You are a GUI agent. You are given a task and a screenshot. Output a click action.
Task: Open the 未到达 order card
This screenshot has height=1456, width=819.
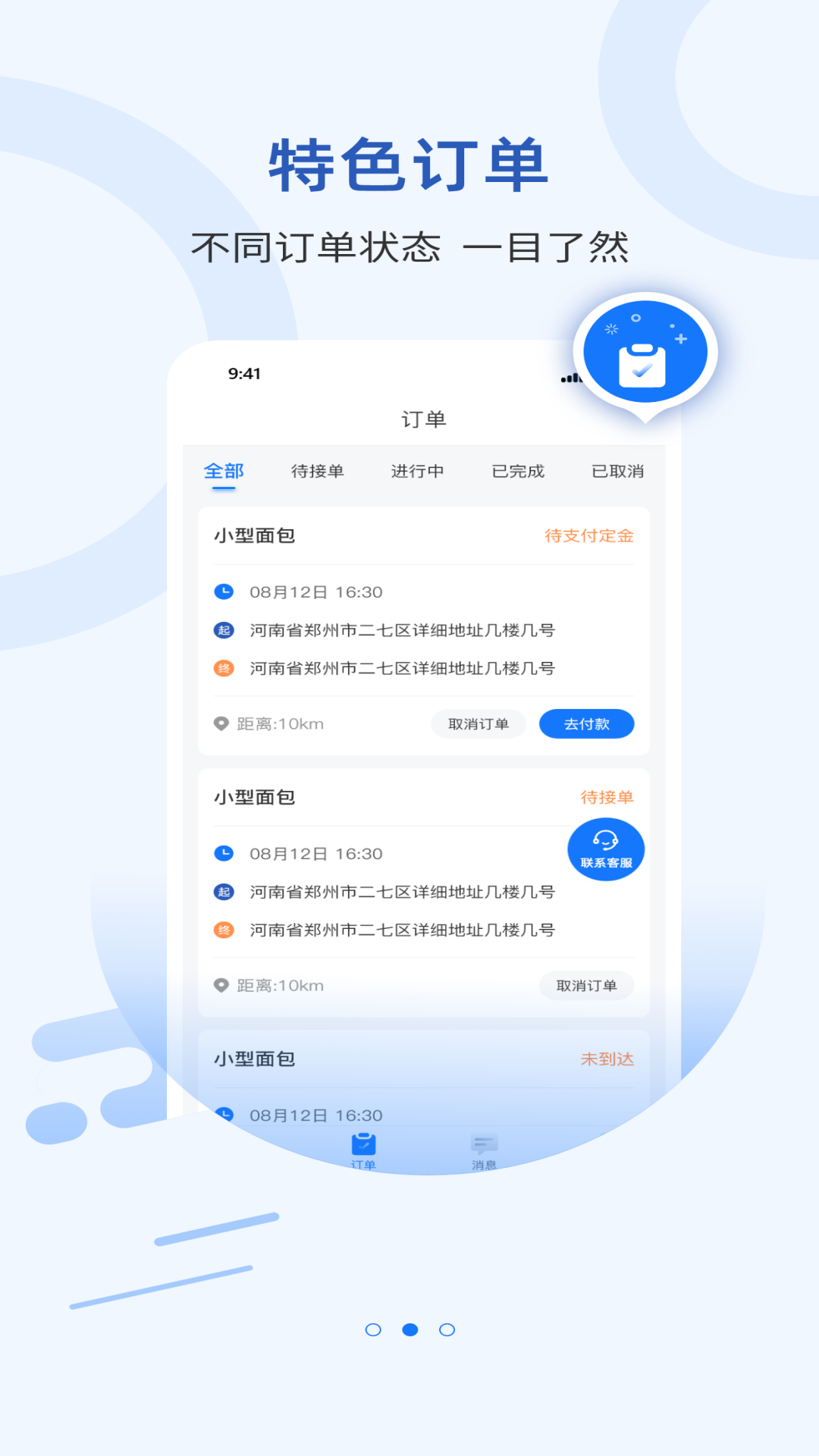[x=423, y=1059]
